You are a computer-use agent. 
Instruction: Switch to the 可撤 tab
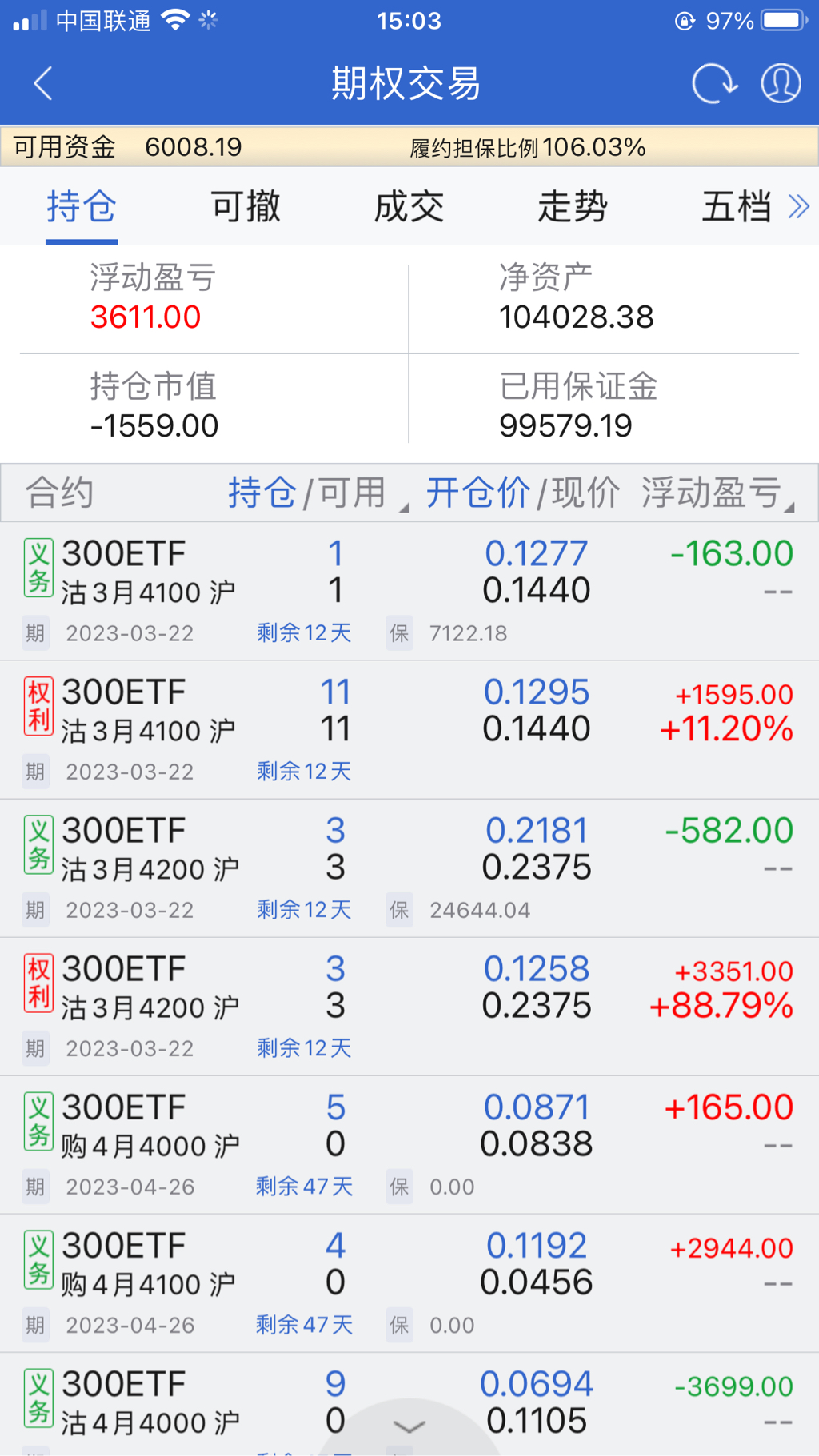click(246, 207)
